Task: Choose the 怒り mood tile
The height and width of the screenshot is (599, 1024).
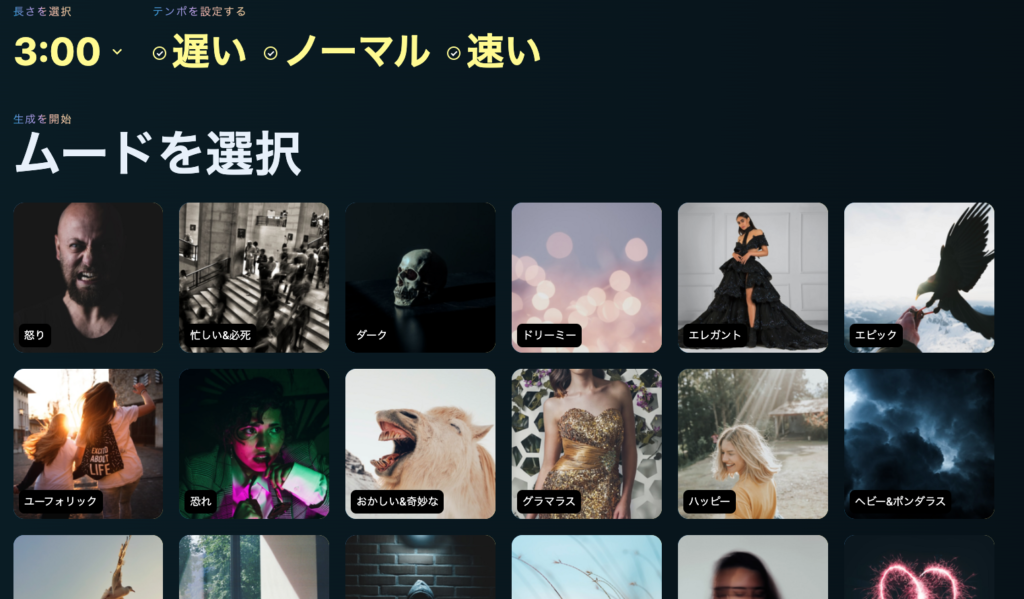Action: 88,277
